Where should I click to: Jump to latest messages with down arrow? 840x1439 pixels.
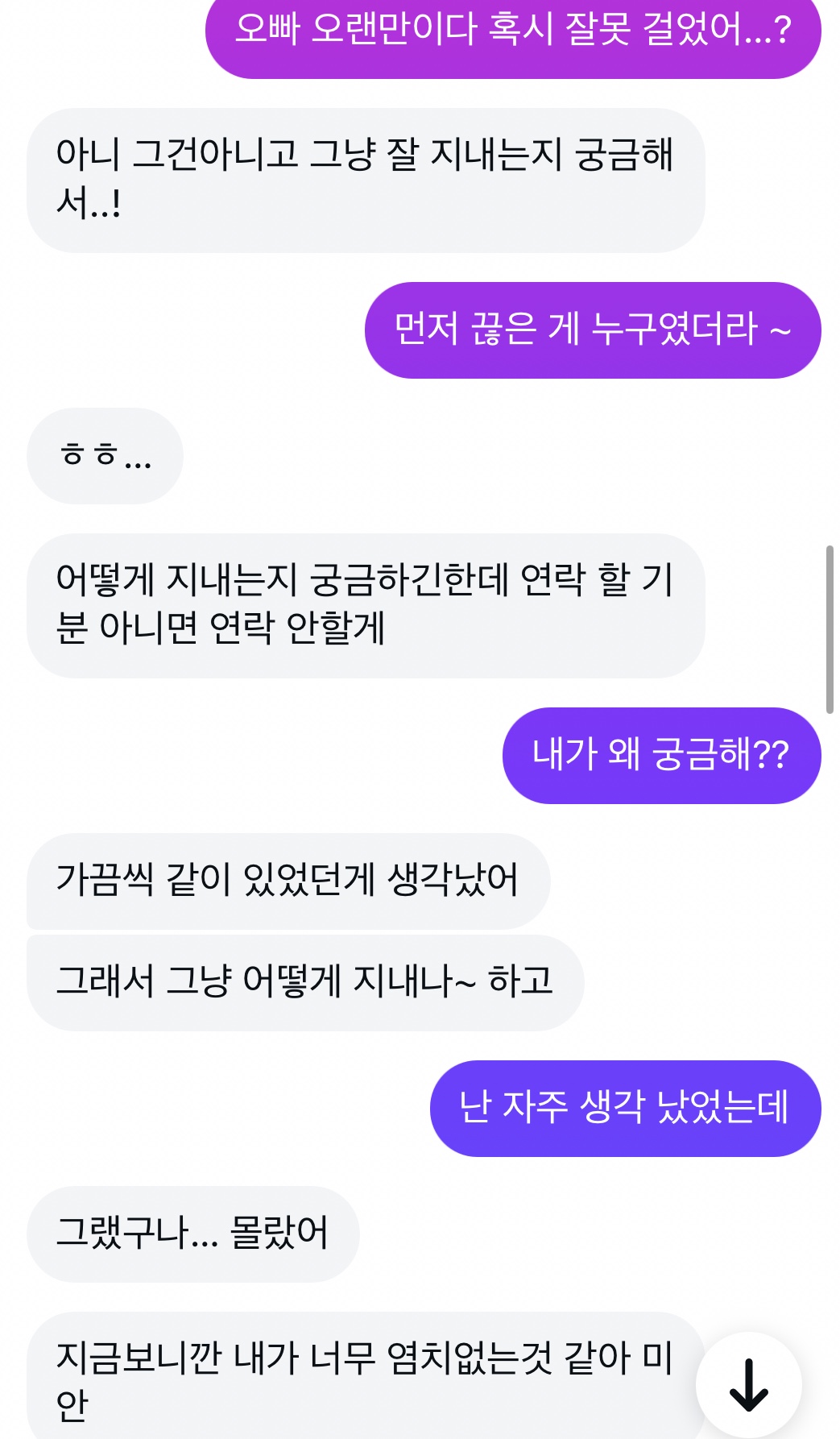(749, 1385)
